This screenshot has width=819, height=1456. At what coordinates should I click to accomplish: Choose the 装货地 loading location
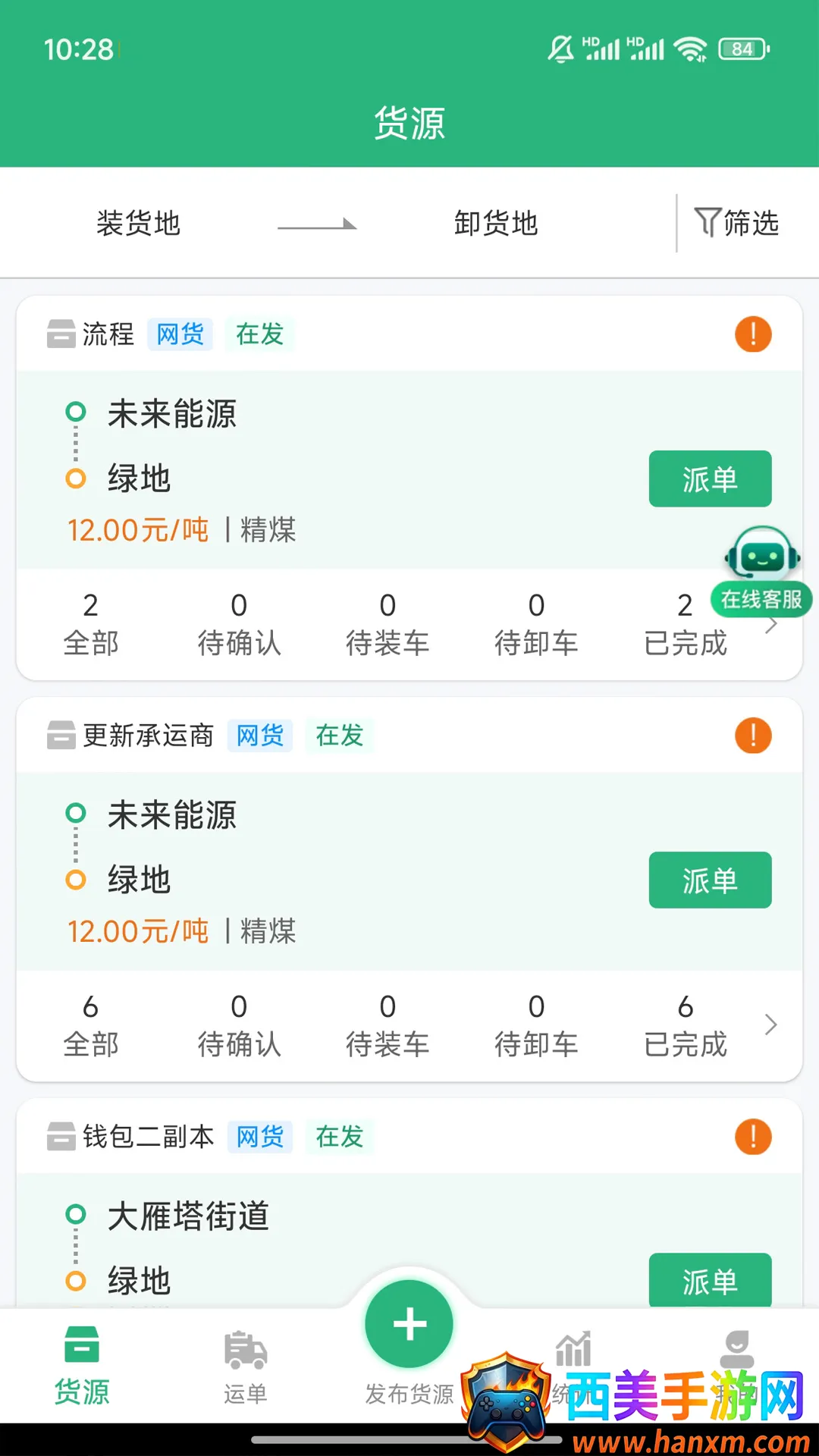[x=138, y=223]
